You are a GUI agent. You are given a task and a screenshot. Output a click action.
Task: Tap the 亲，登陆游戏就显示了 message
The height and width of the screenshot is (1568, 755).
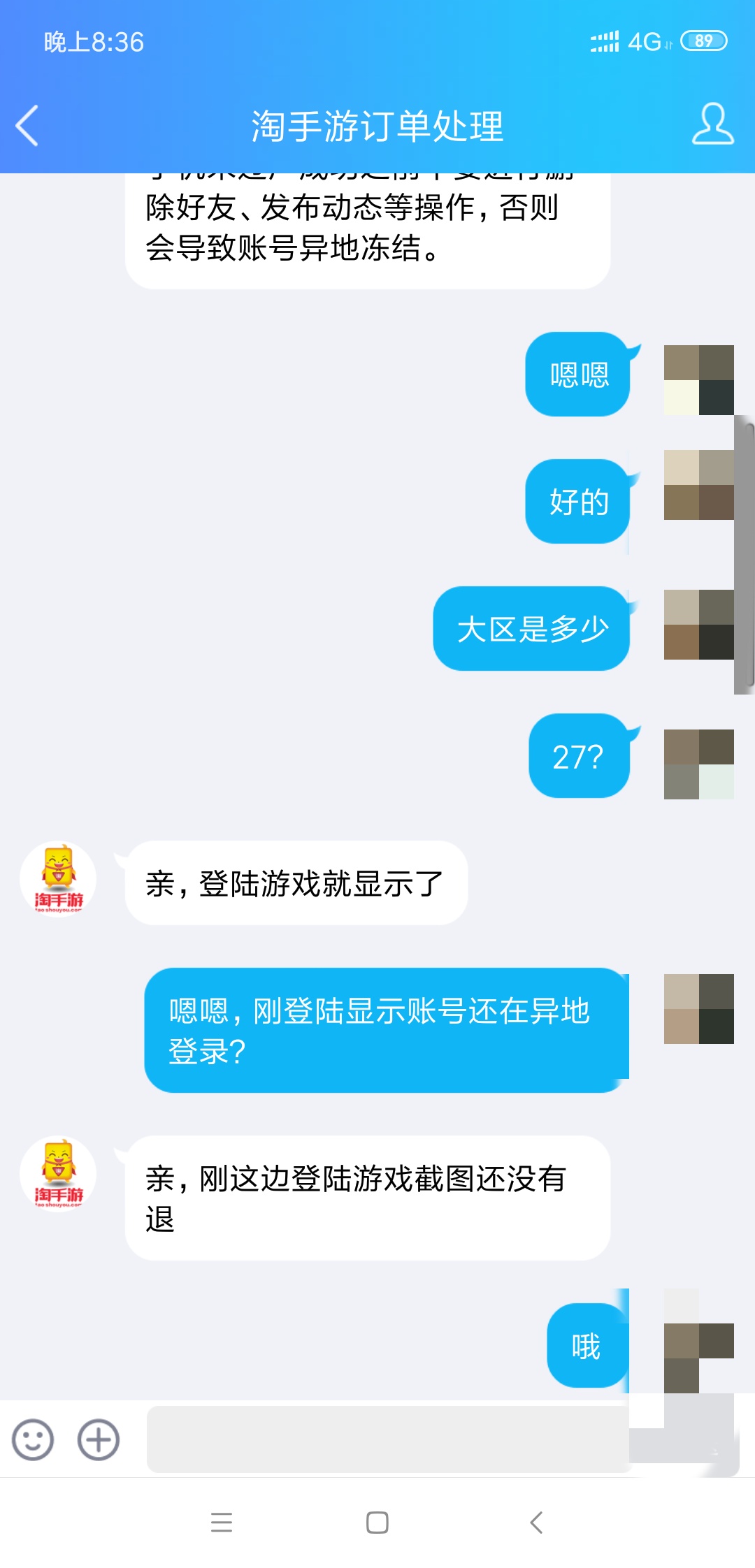pos(295,881)
